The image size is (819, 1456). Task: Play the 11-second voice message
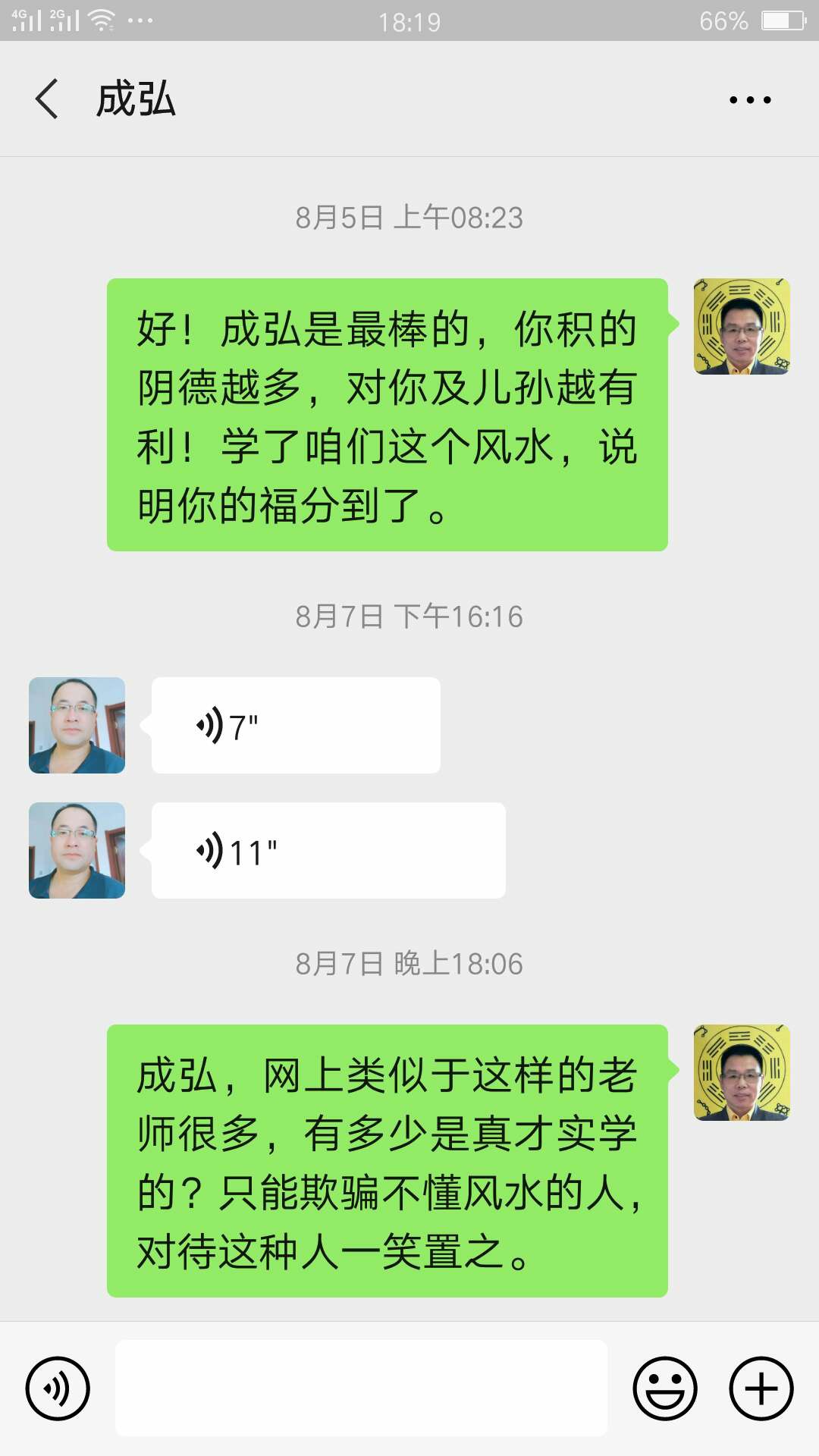coord(328,851)
